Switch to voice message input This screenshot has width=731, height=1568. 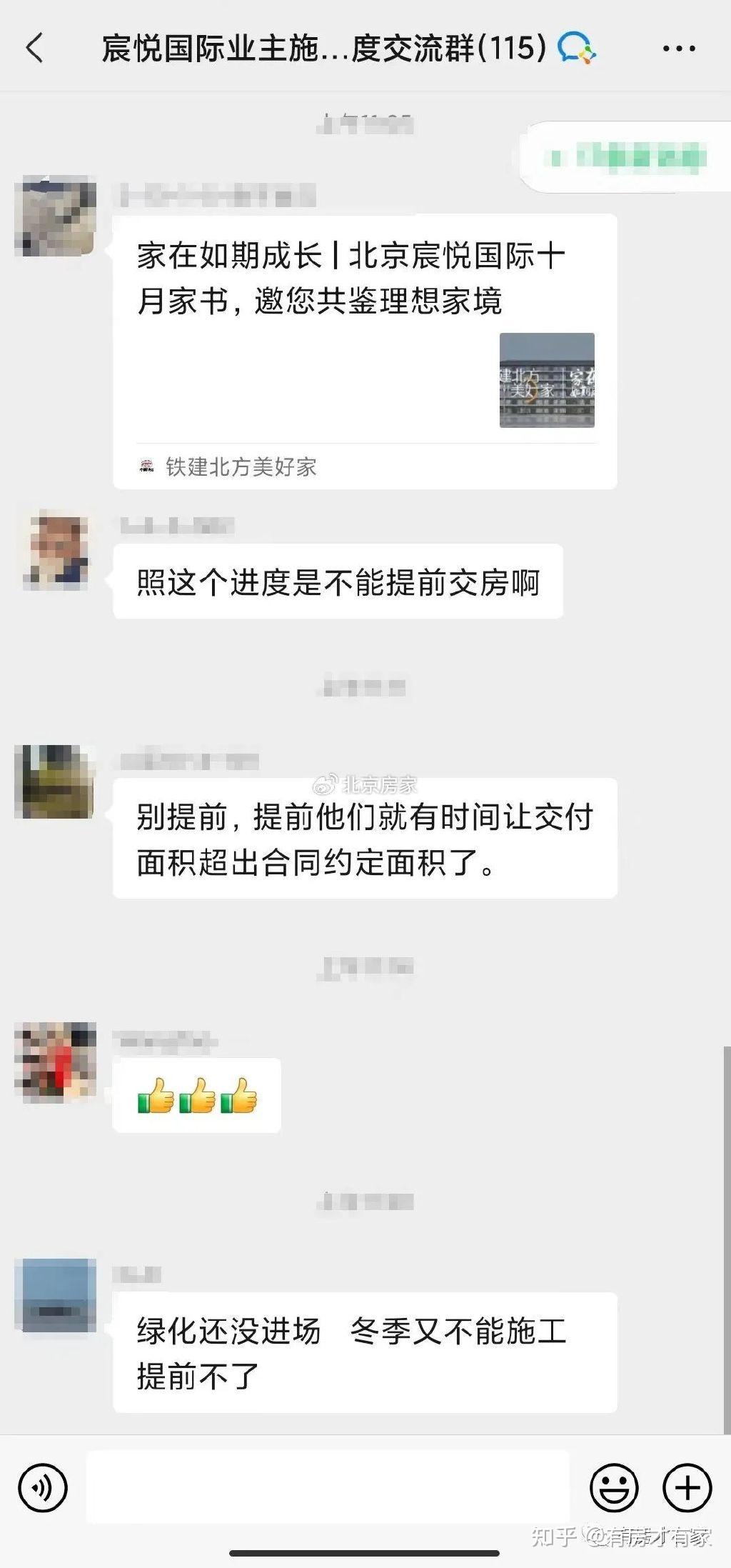coord(43,1488)
